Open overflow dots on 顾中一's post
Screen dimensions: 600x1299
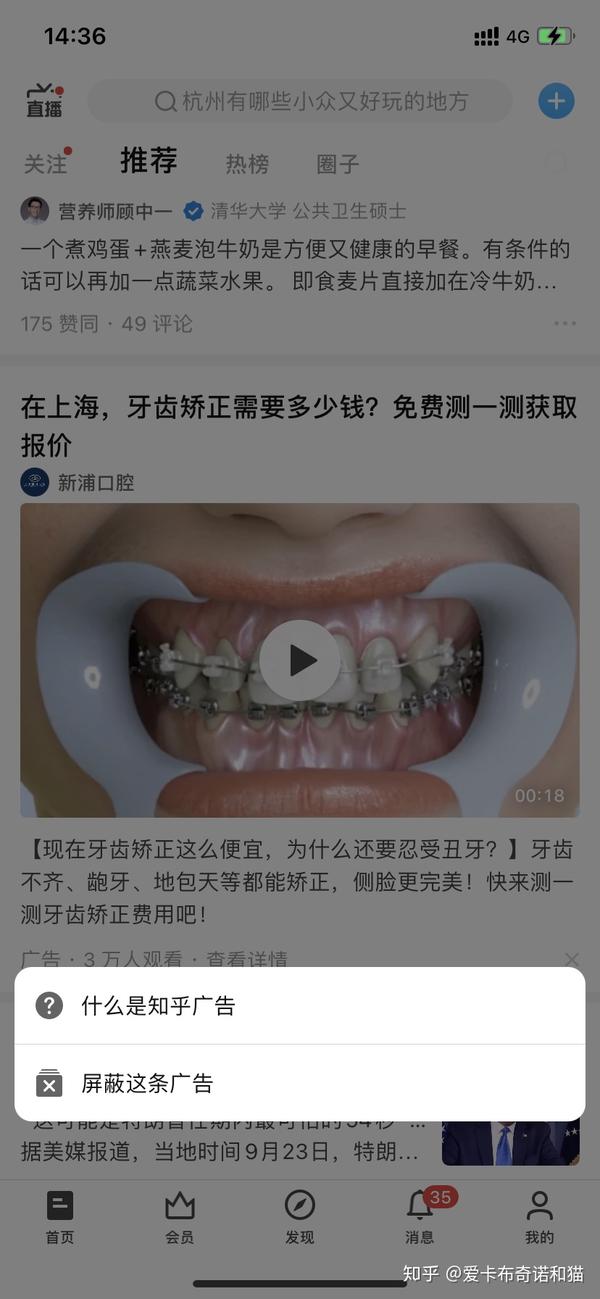pyautogui.click(x=565, y=324)
